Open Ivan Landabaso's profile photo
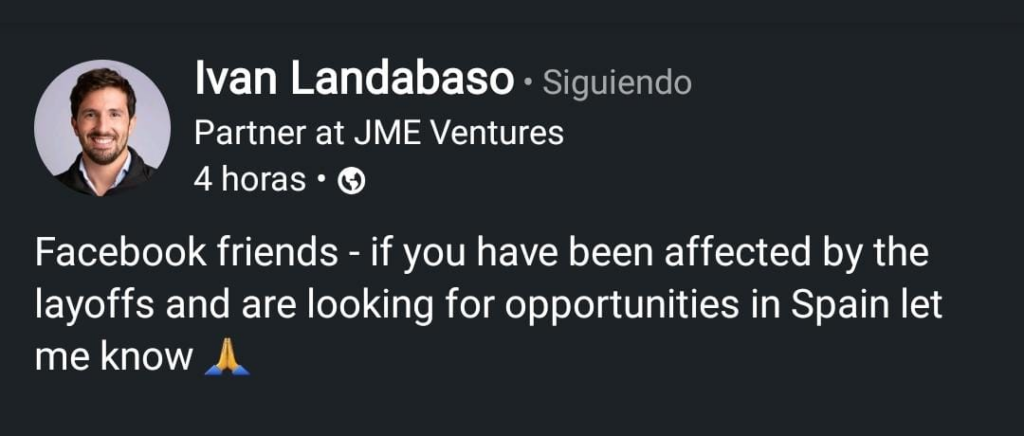Viewport: 1024px width, 436px height. pos(102,128)
